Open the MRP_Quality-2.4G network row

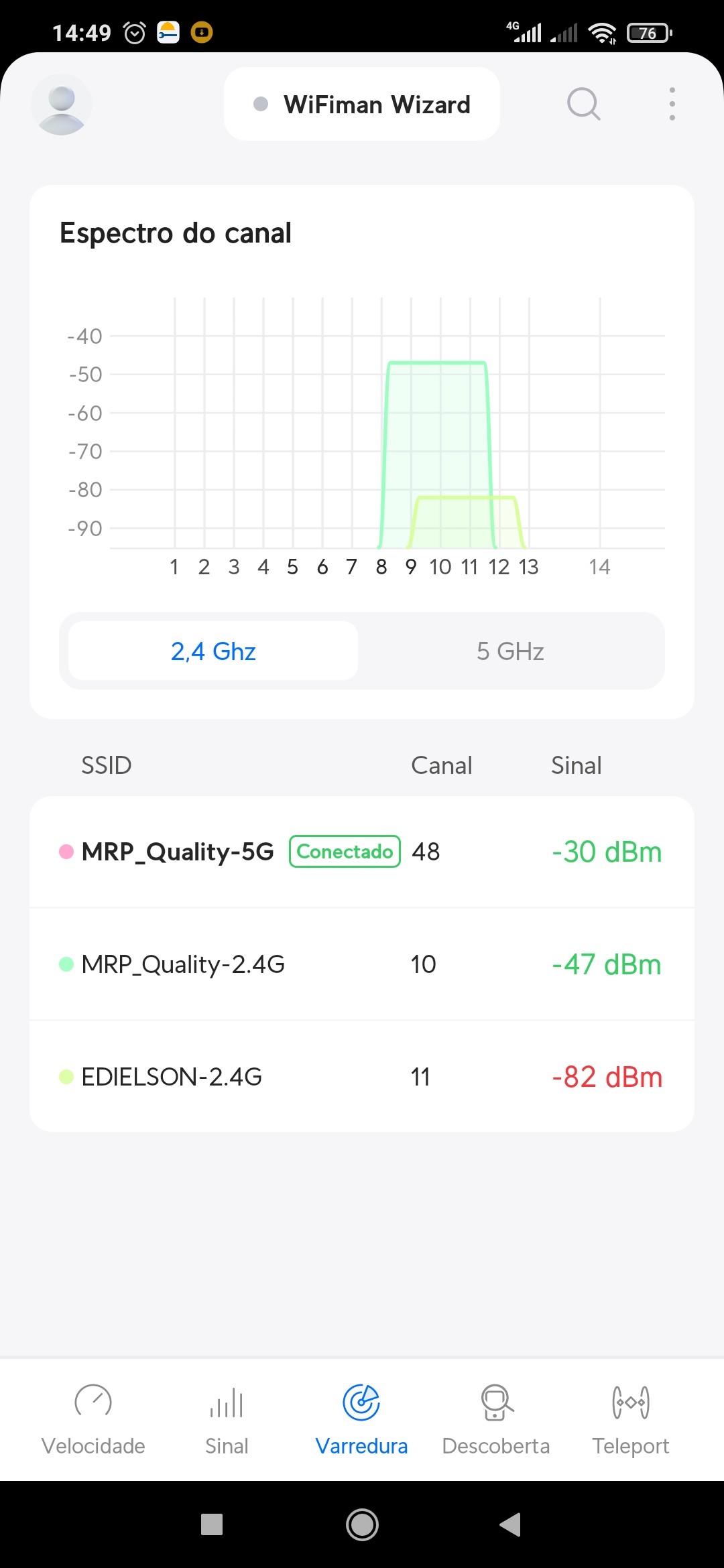pyautogui.click(x=362, y=964)
